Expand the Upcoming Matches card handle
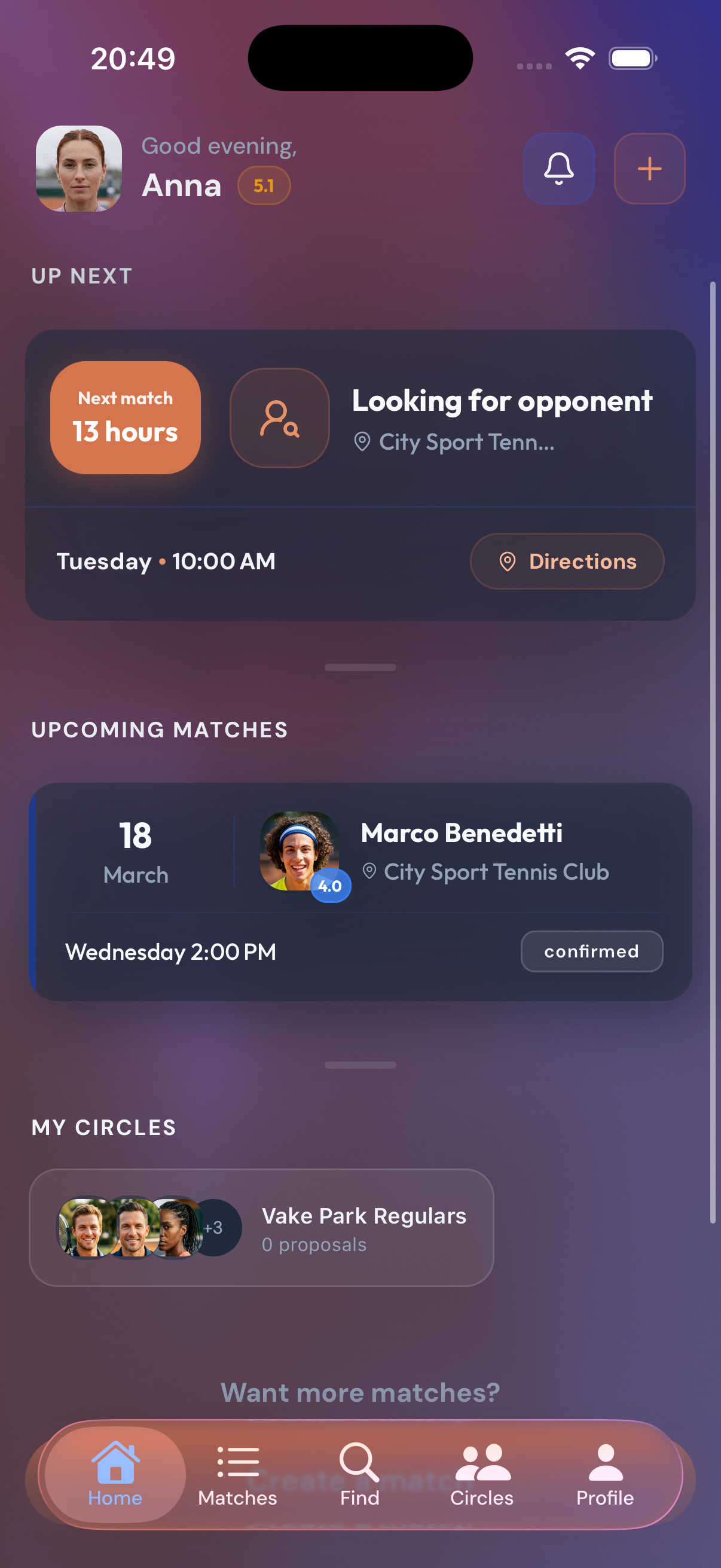Screen dimensions: 721x1568 click(360, 1065)
